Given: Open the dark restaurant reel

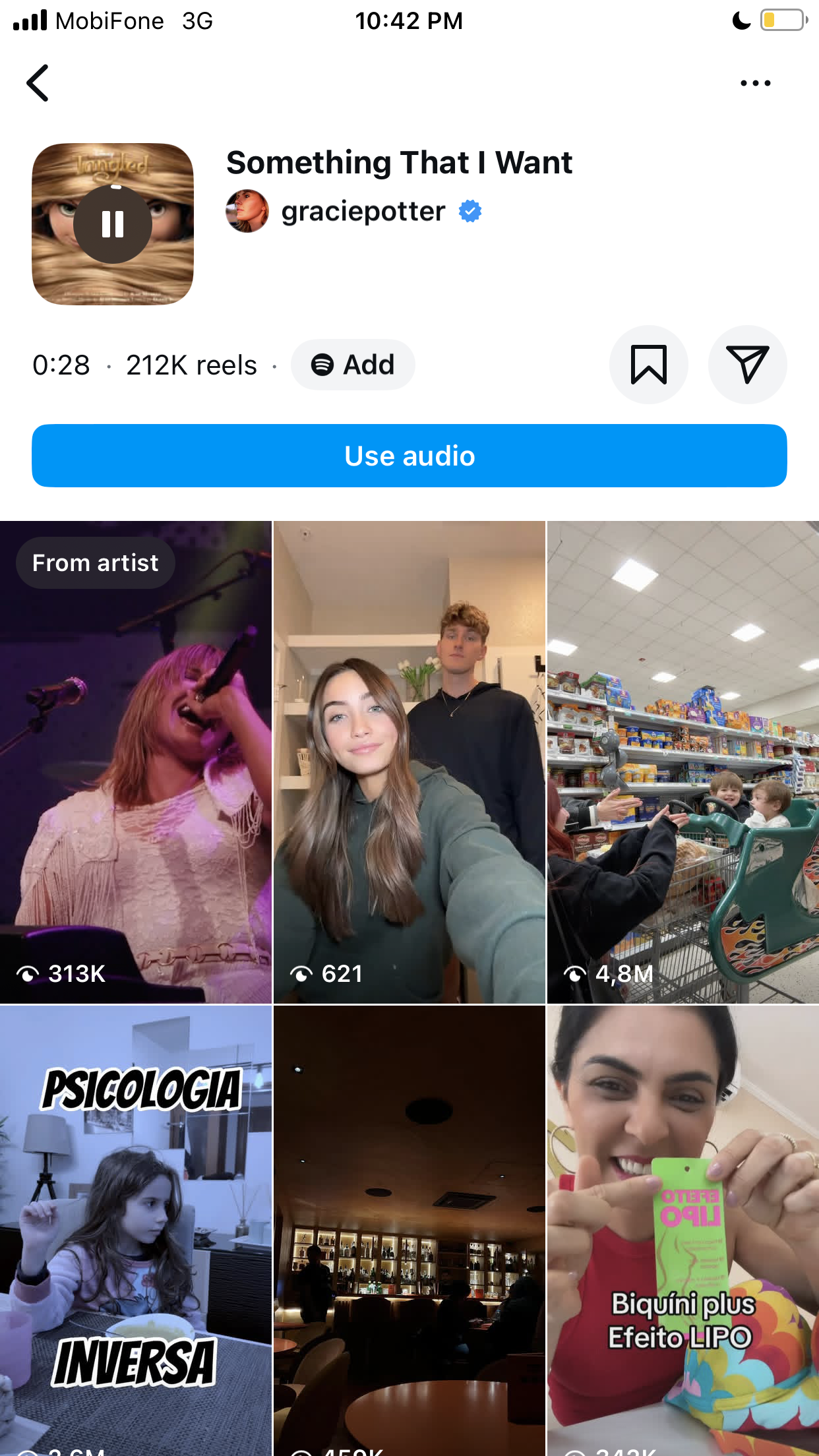Looking at the screenshot, I should pyautogui.click(x=409, y=1230).
